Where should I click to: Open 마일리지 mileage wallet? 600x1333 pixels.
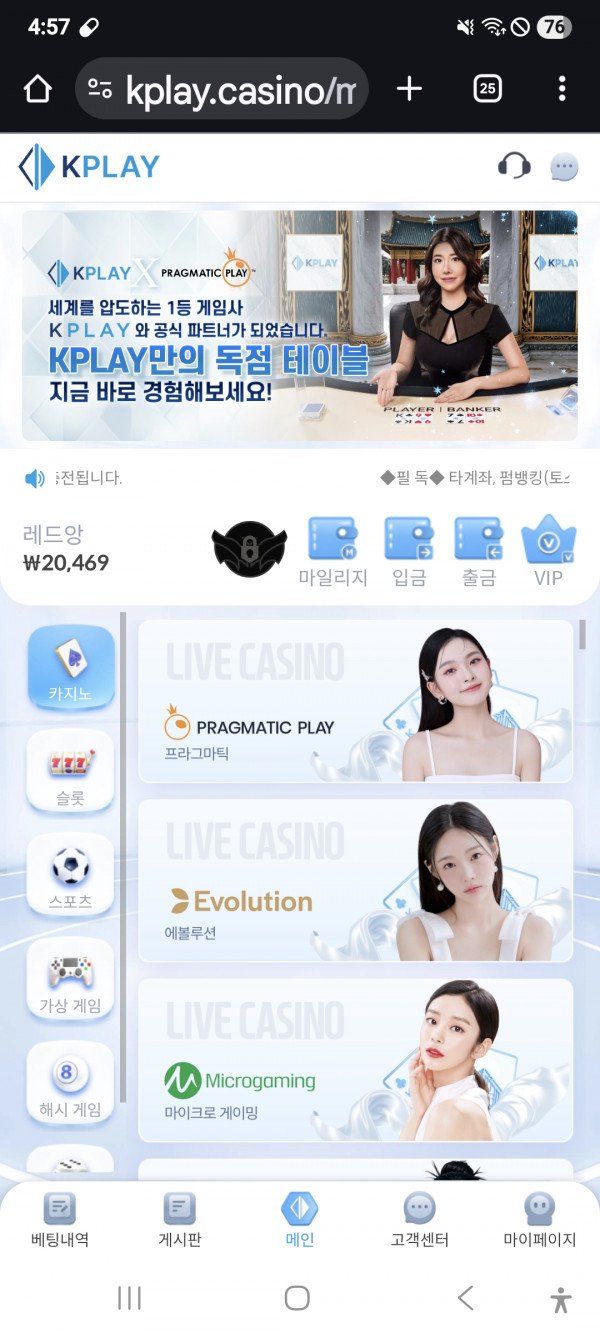pos(333,551)
